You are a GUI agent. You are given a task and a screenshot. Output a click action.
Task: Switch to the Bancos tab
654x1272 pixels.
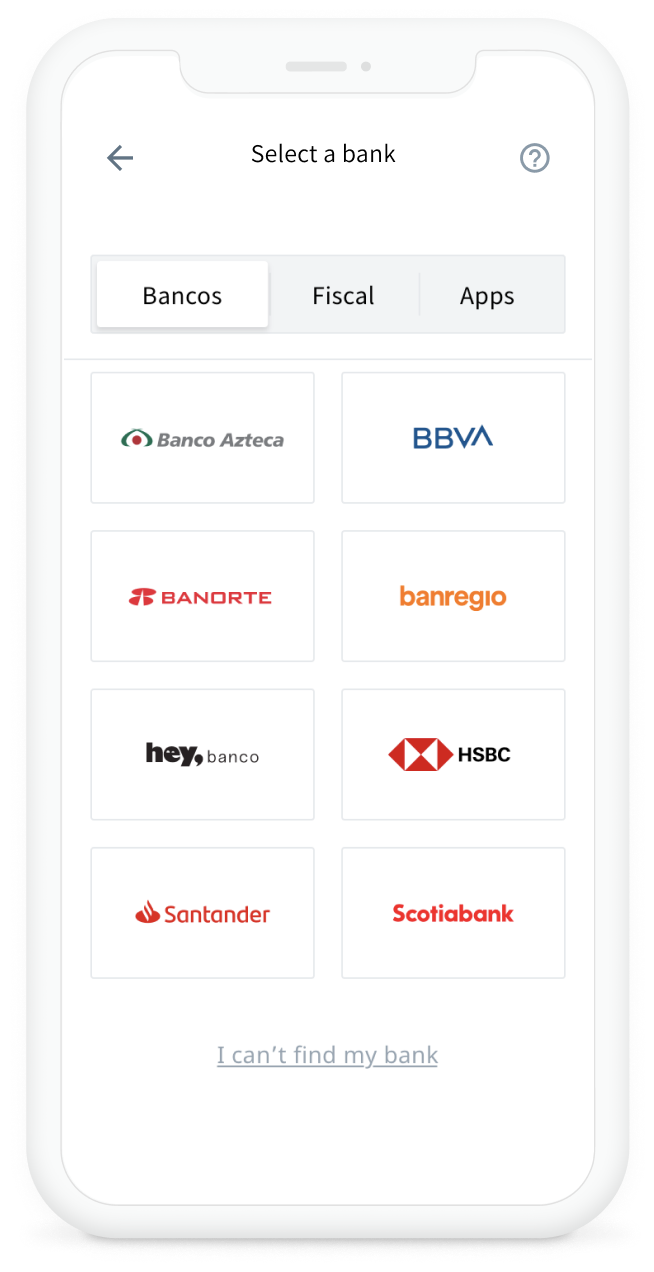(x=182, y=295)
